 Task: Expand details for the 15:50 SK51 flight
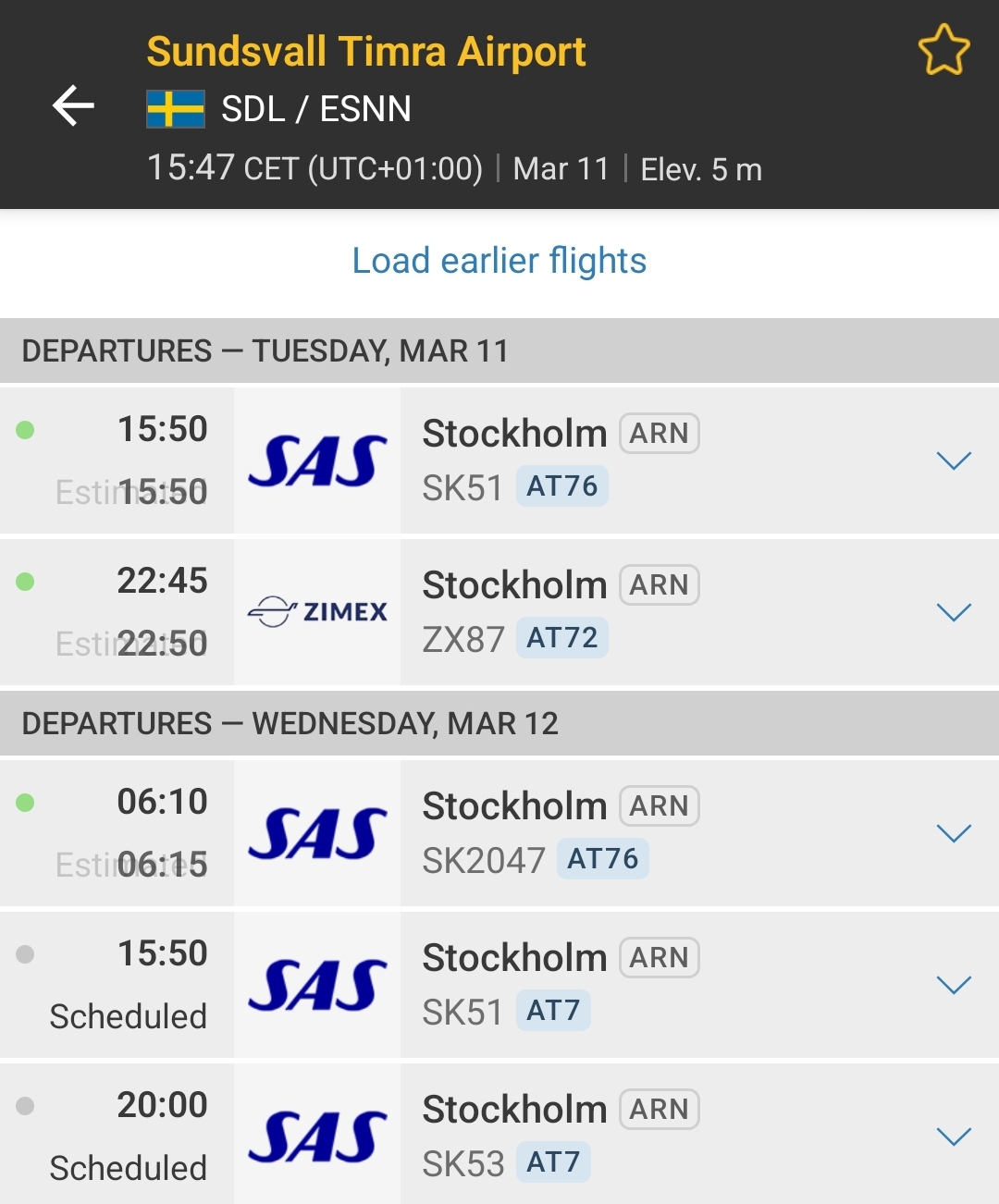pos(955,460)
